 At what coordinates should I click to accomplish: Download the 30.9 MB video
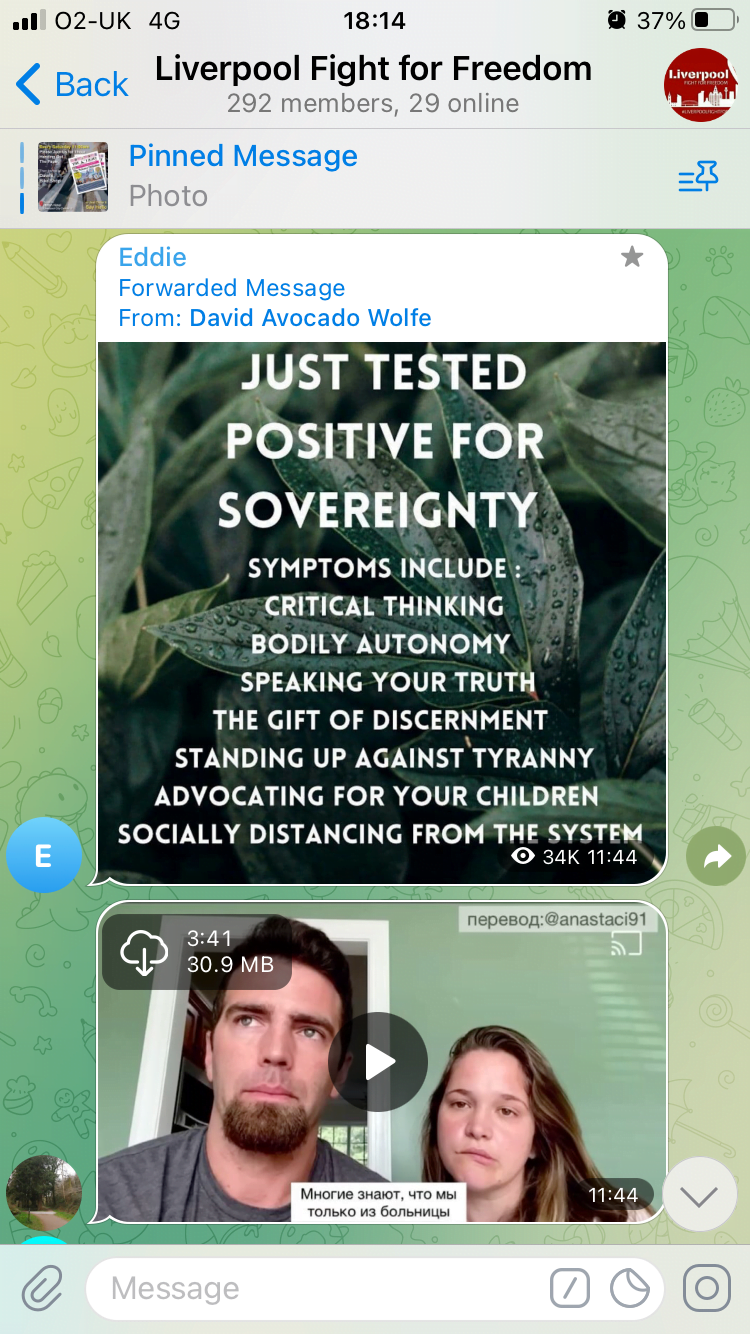145,952
